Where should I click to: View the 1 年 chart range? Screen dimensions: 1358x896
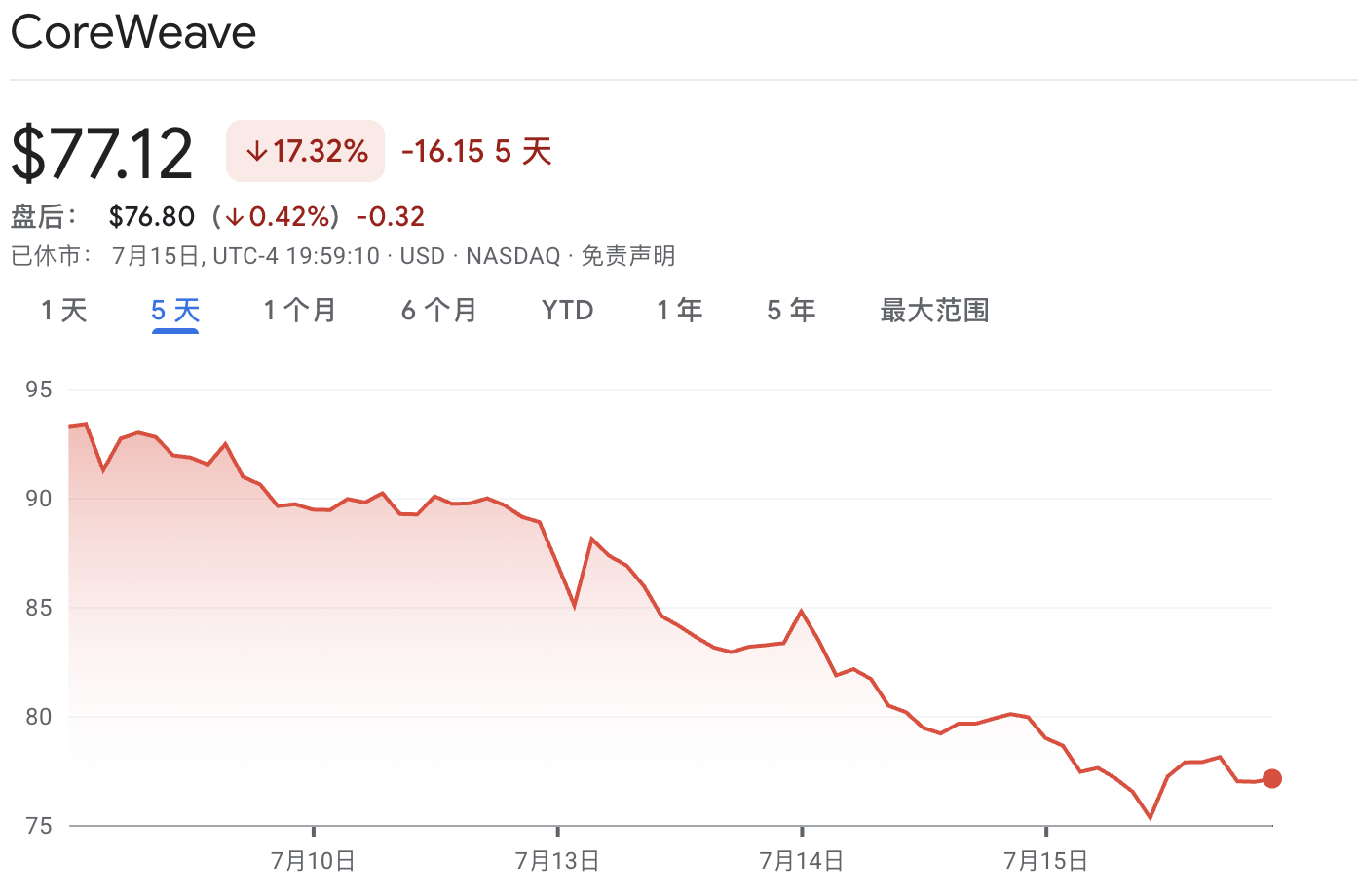[680, 311]
